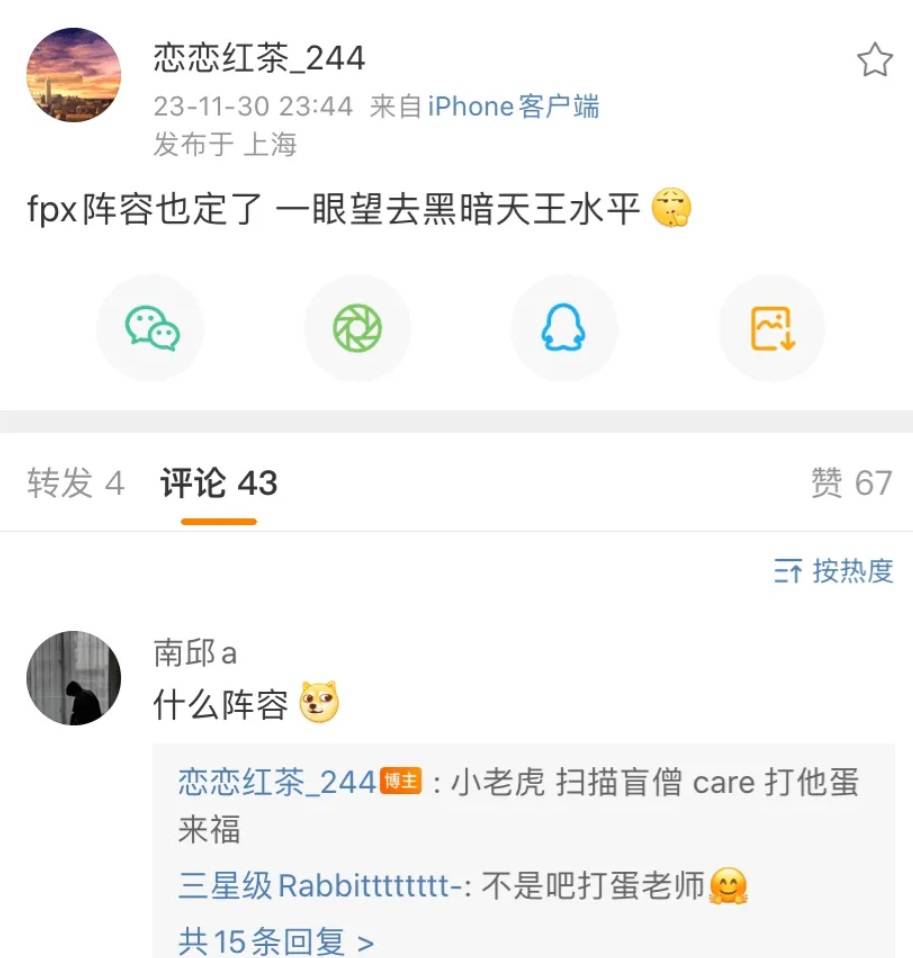Select the 评论 43 tab
The image size is (913, 958).
point(219,483)
